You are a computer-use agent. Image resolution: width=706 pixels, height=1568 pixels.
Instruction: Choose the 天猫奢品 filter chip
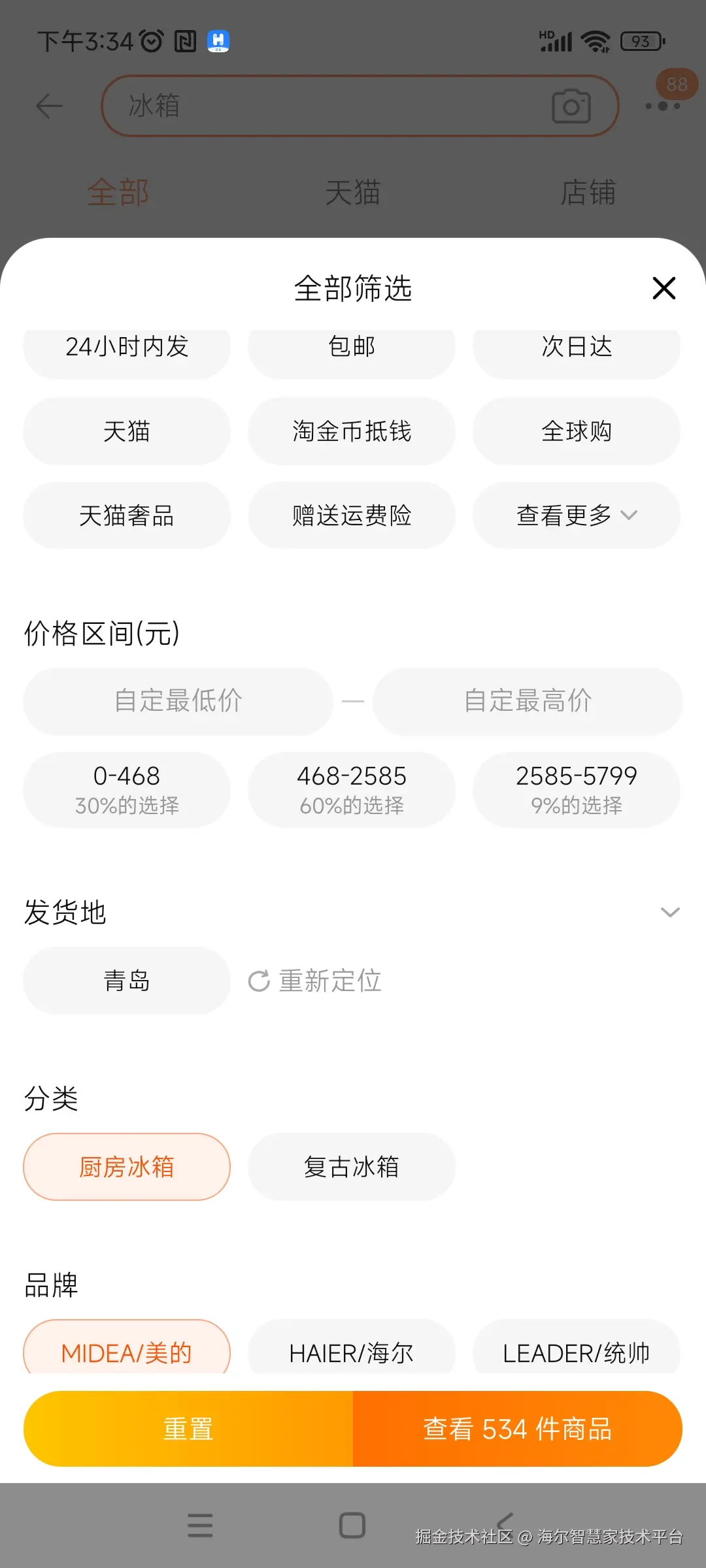point(127,515)
